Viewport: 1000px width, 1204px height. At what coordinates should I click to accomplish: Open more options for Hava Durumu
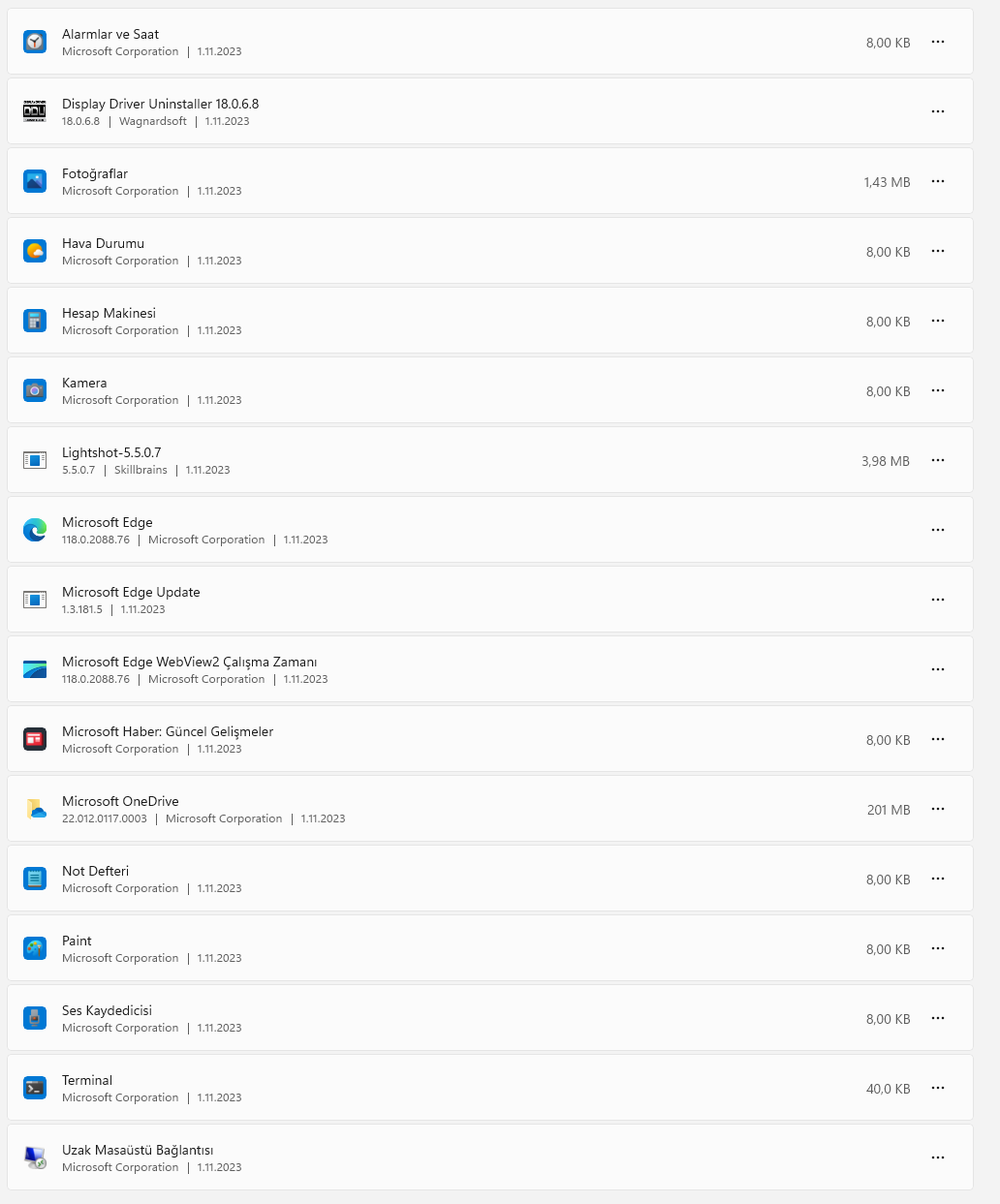coord(937,251)
